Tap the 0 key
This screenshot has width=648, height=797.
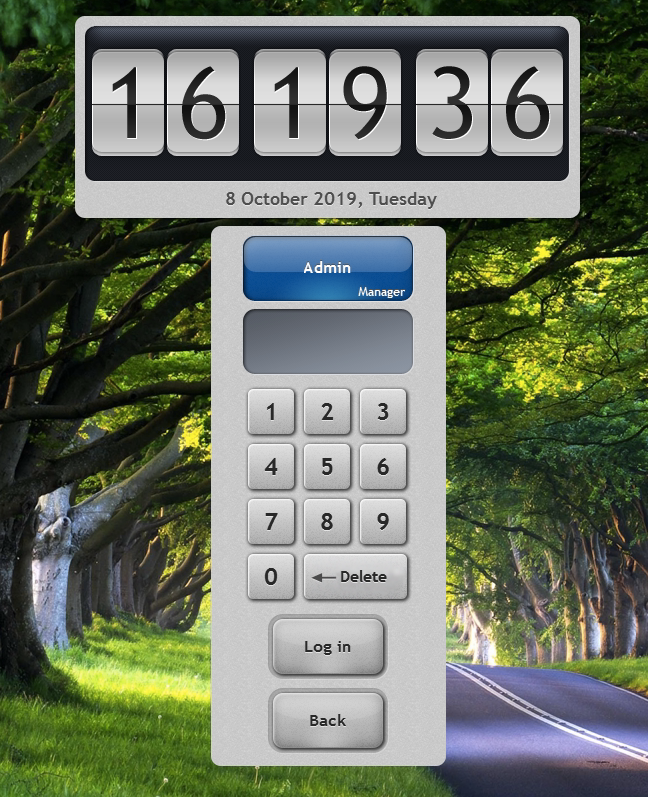coord(271,576)
